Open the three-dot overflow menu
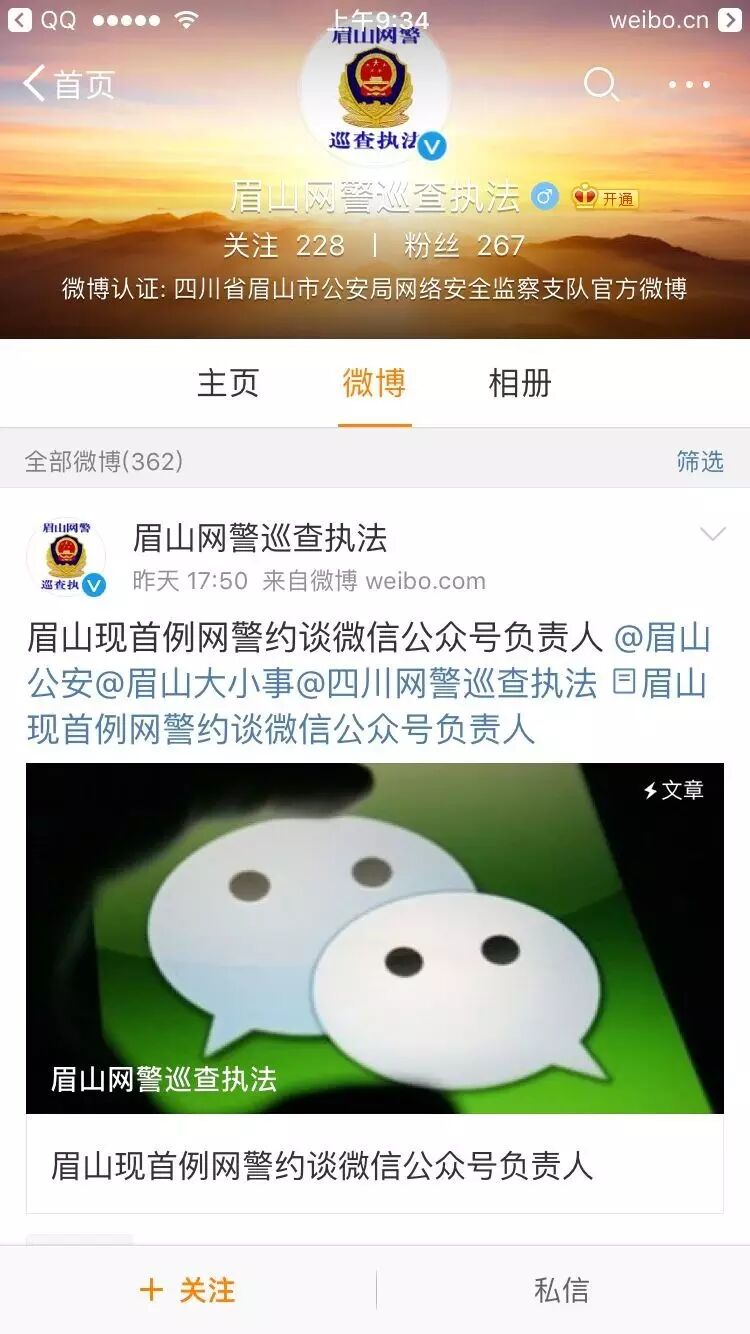The height and width of the screenshot is (1334, 750). coord(690,85)
